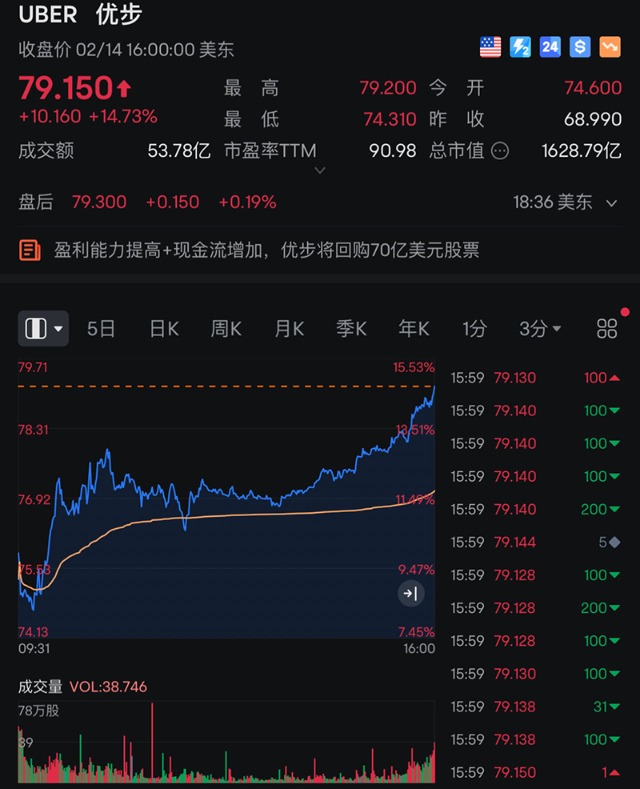Tap the 24-hour trading badge
Viewport: 640px width, 789px height.
coord(550,46)
